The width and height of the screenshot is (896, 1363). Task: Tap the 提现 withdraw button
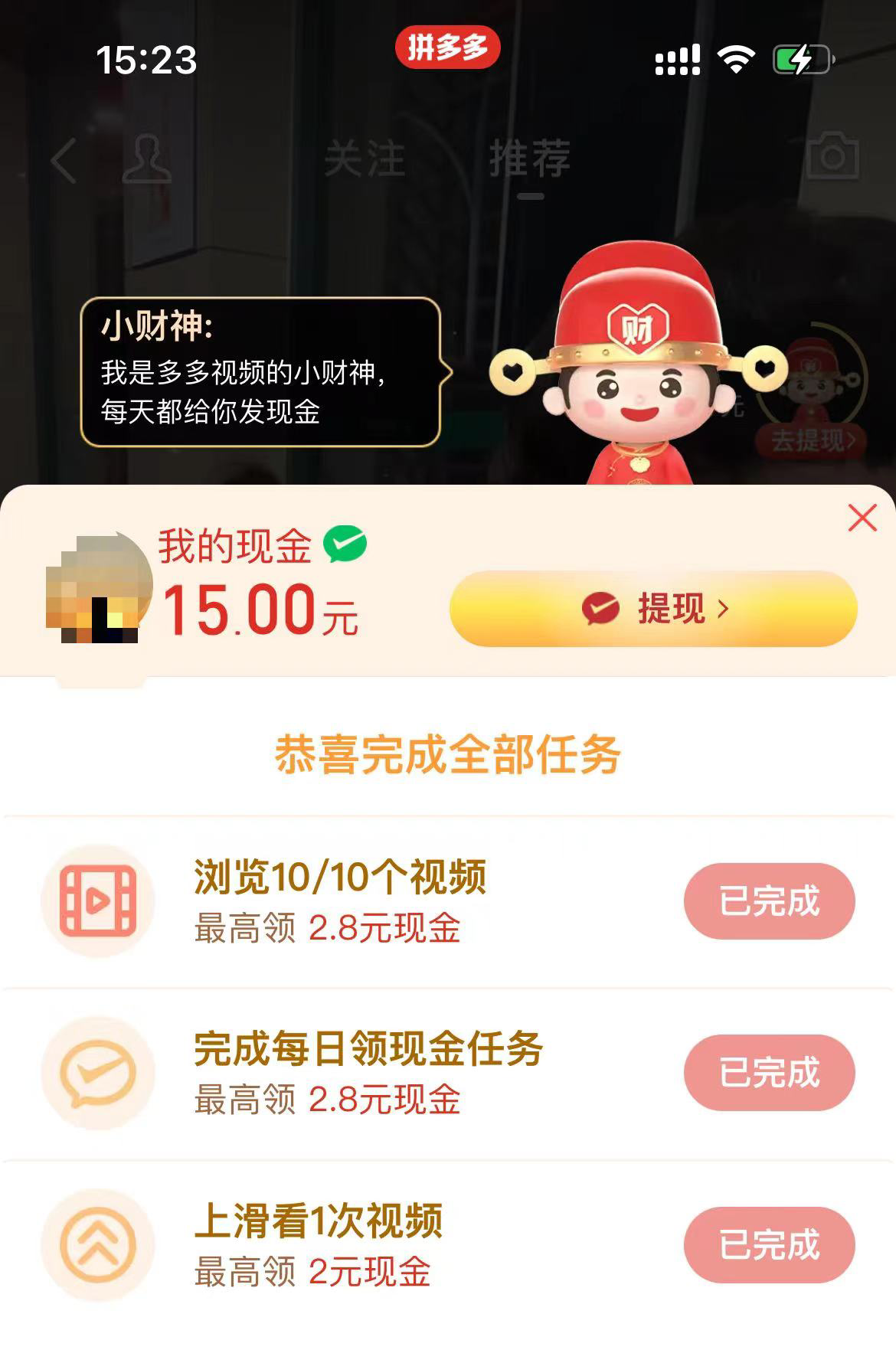[x=653, y=609]
